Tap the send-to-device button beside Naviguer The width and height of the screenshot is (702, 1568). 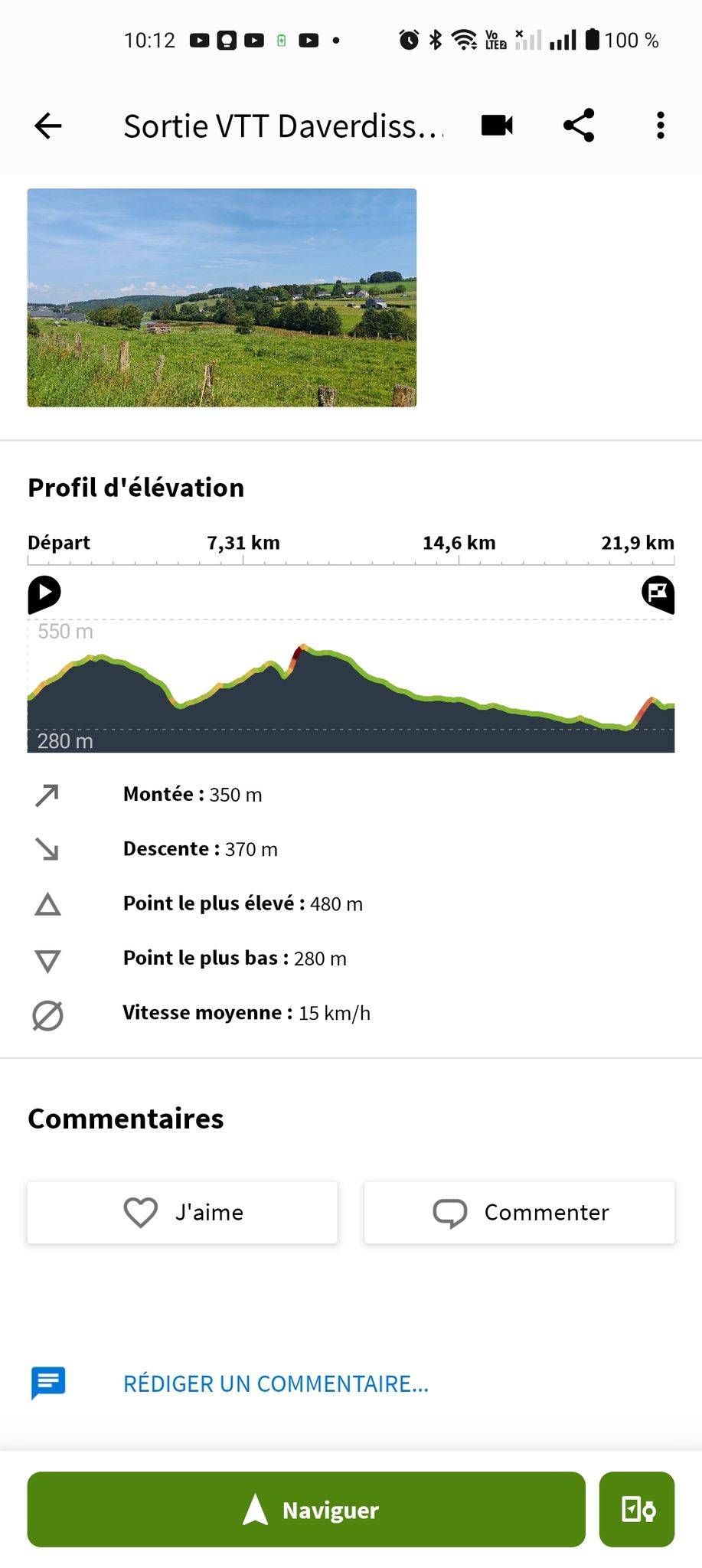637,1509
